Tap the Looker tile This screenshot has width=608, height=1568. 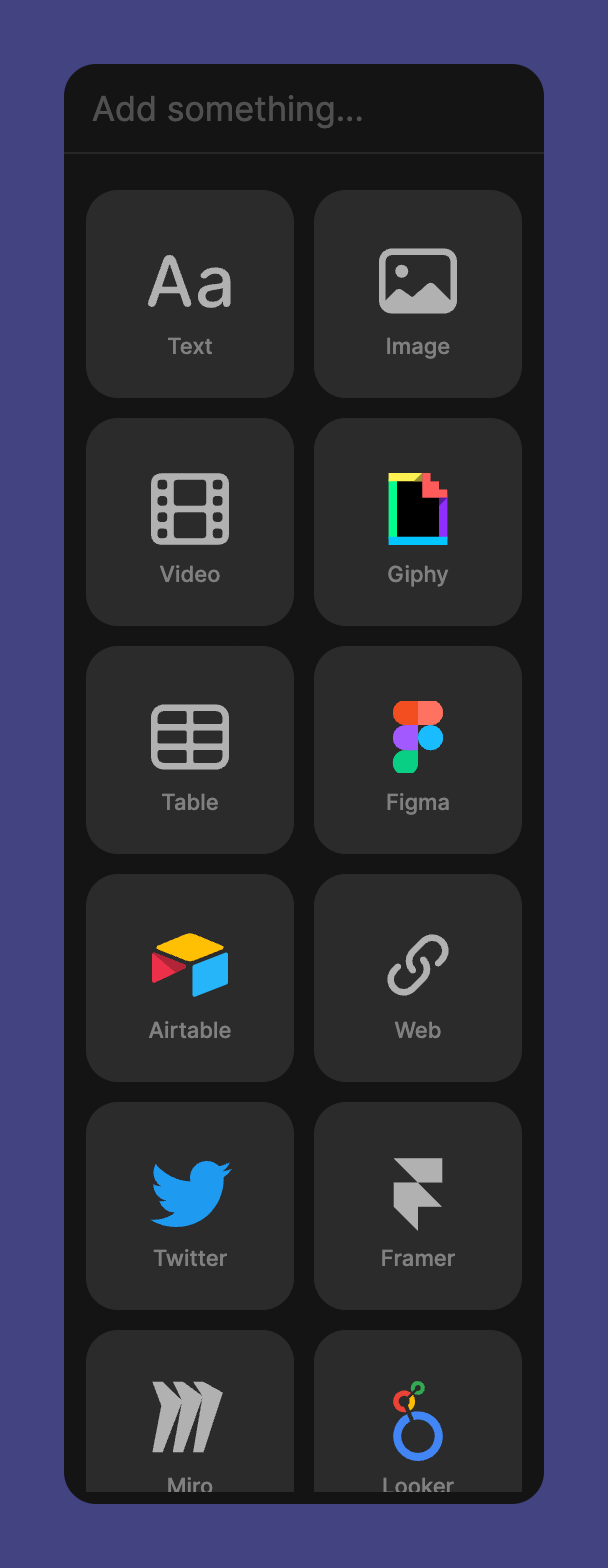pyautogui.click(x=418, y=1420)
